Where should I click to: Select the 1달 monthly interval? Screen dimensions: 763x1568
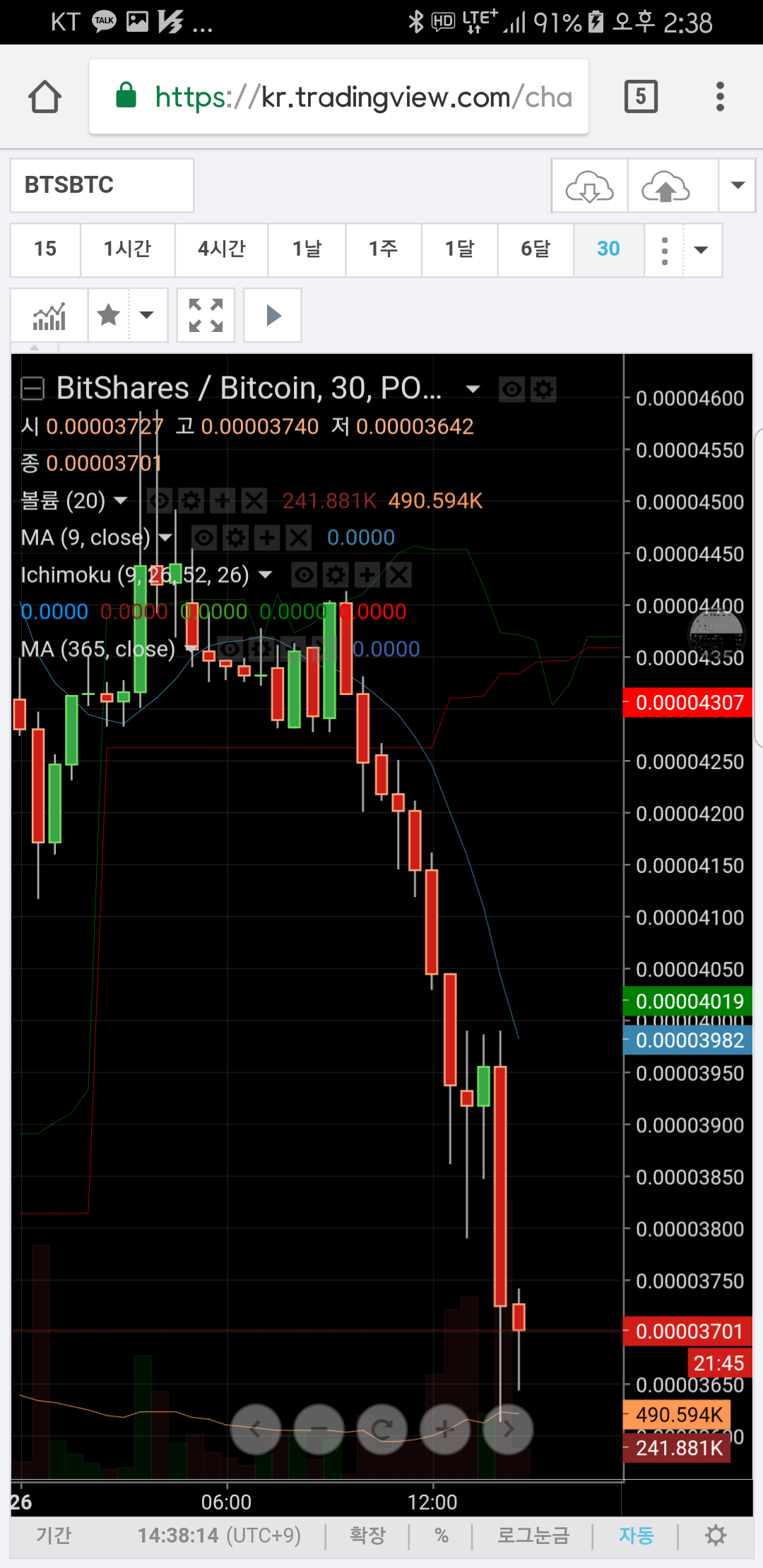[460, 249]
